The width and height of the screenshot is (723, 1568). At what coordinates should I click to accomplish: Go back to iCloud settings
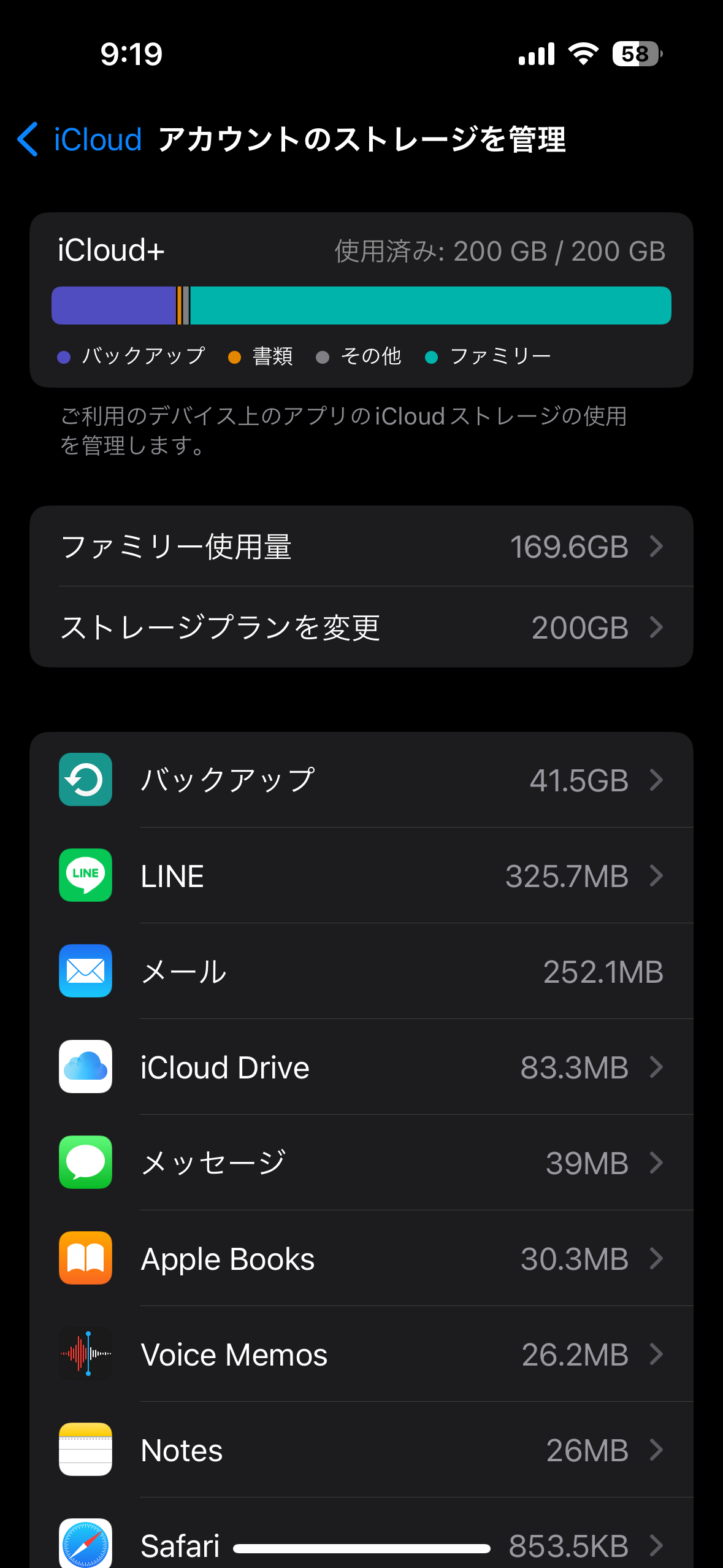[80, 139]
